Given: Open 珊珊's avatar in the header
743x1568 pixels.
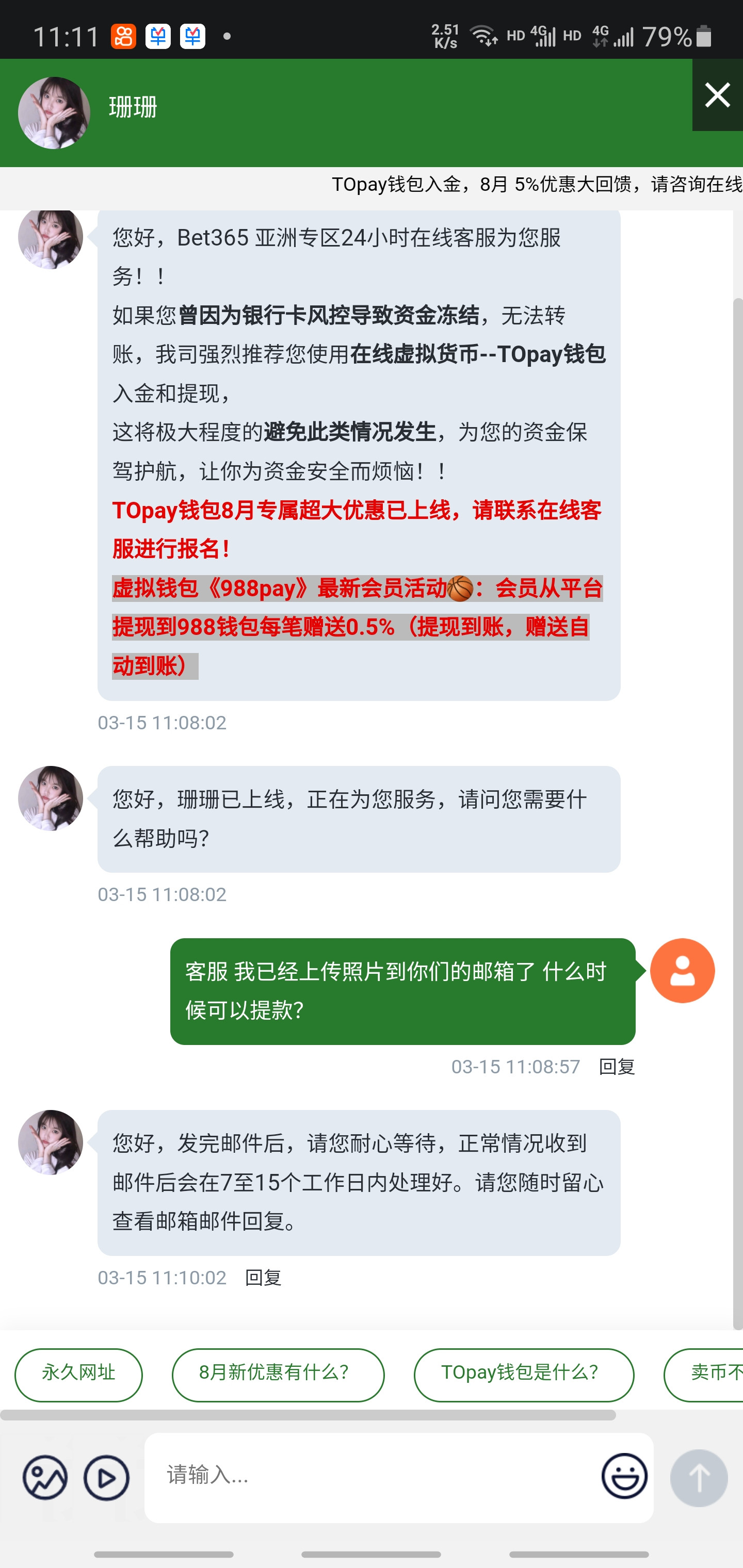Looking at the screenshot, I should pyautogui.click(x=54, y=112).
